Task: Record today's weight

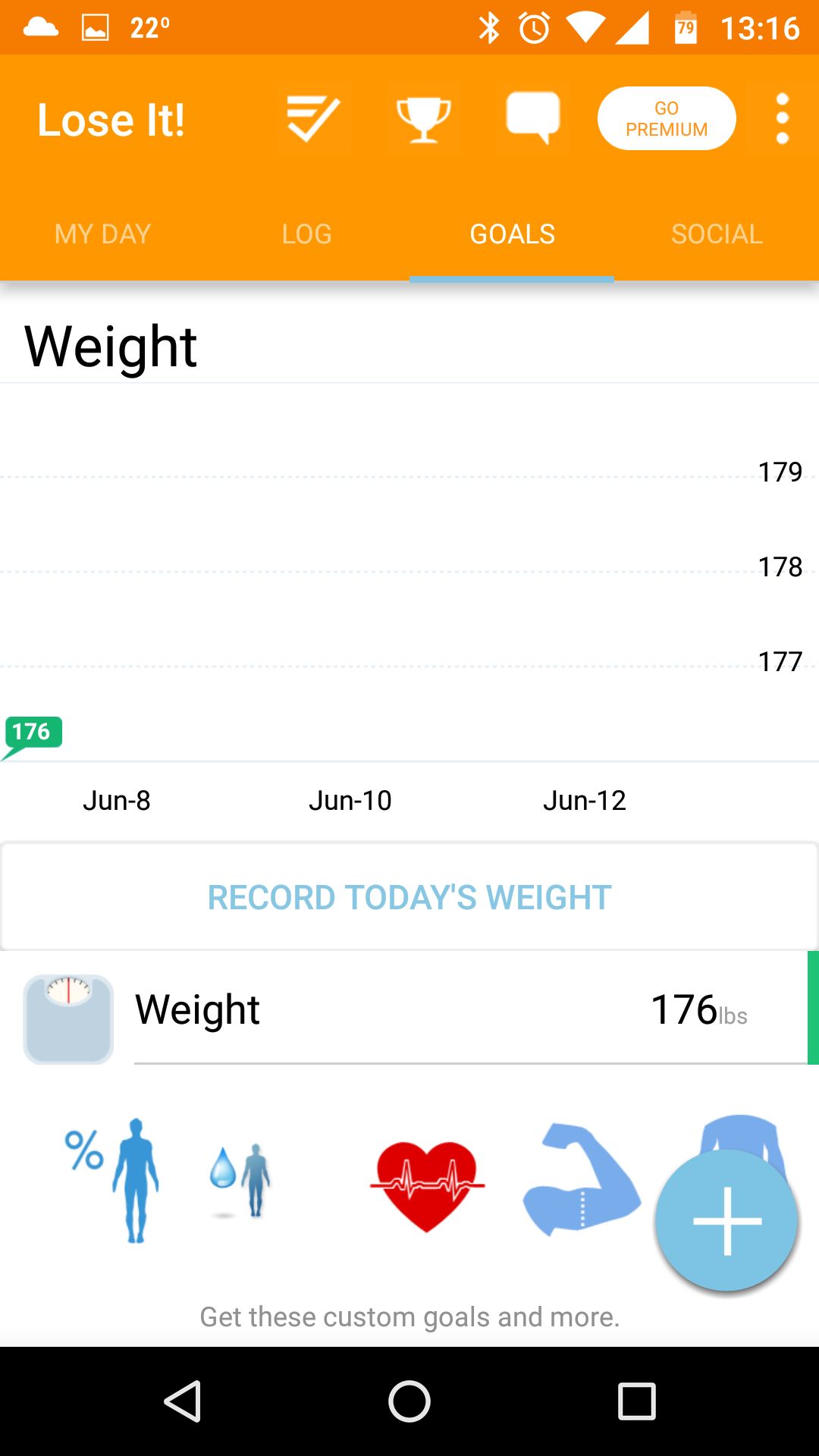Action: coord(409,897)
